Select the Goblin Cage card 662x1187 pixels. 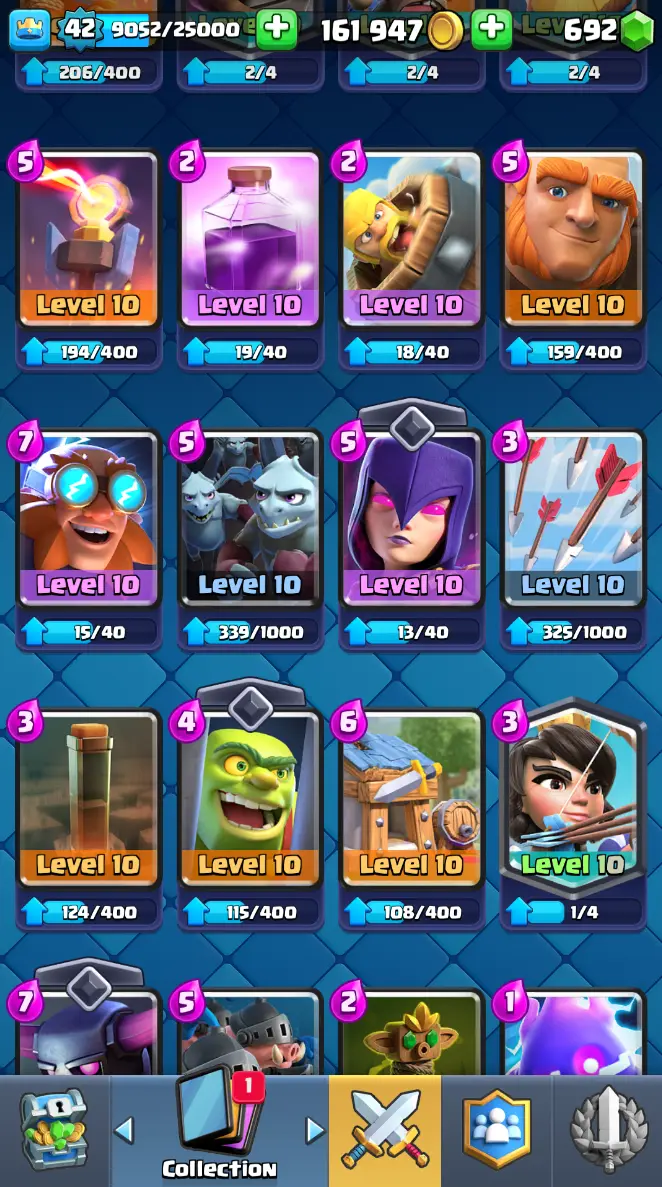[x=249, y=800]
